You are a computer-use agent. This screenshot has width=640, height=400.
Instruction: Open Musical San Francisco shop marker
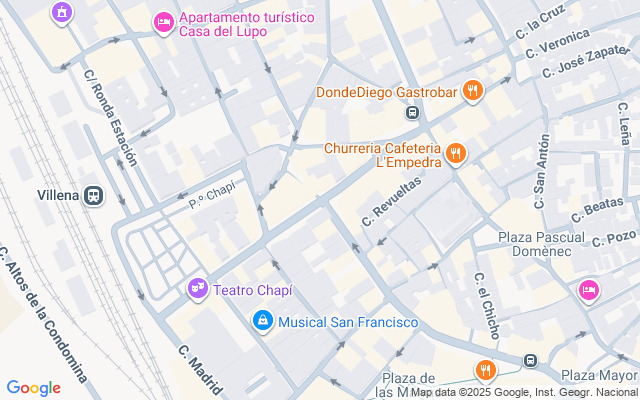pyautogui.click(x=262, y=321)
